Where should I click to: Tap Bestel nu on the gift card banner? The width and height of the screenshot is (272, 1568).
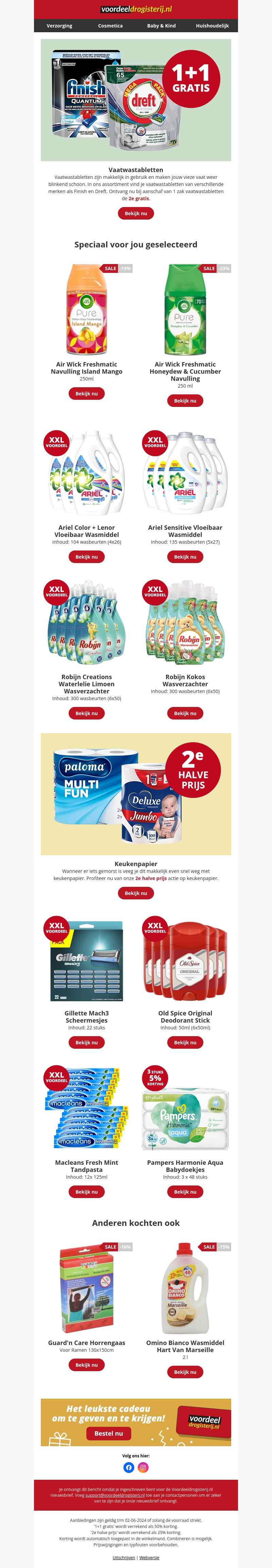click(x=108, y=1433)
